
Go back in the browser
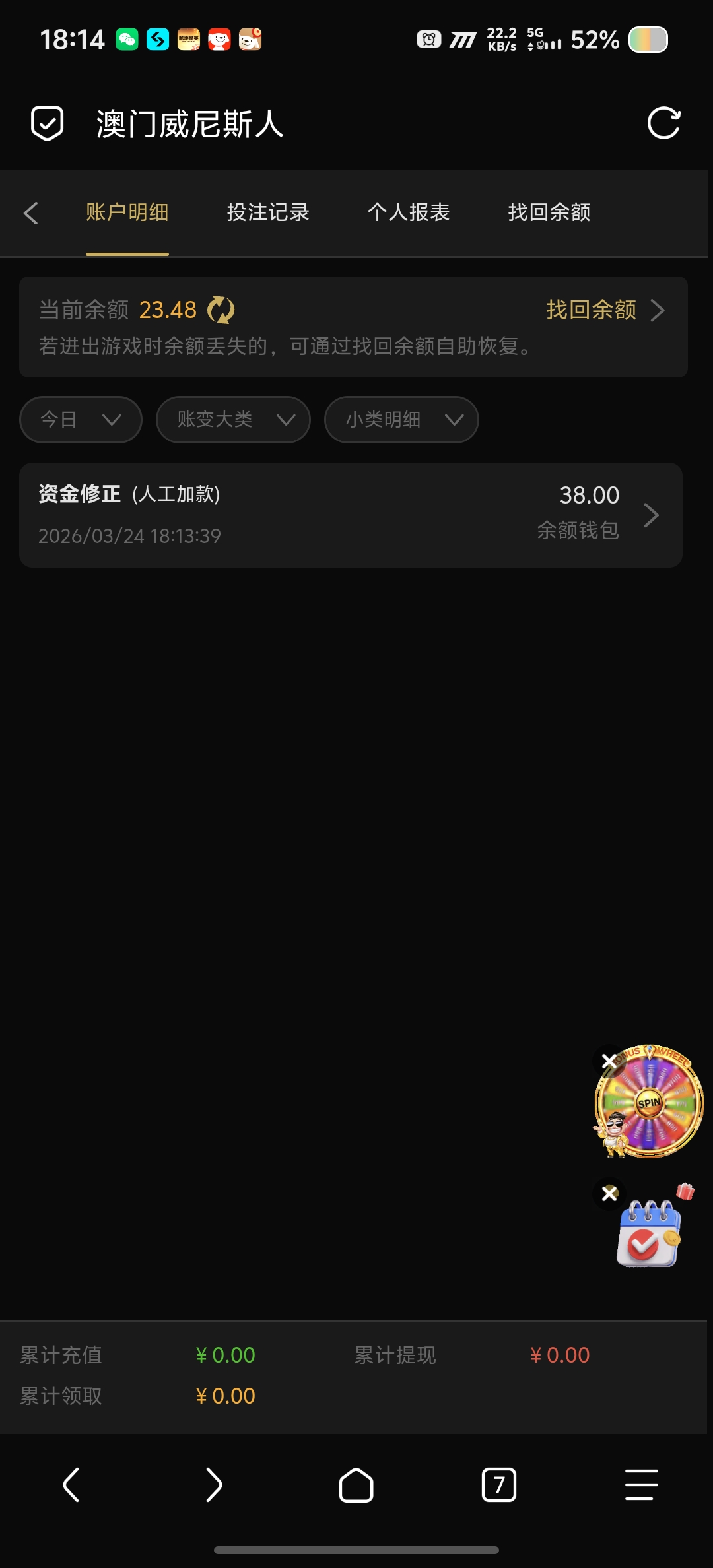[x=71, y=1485]
